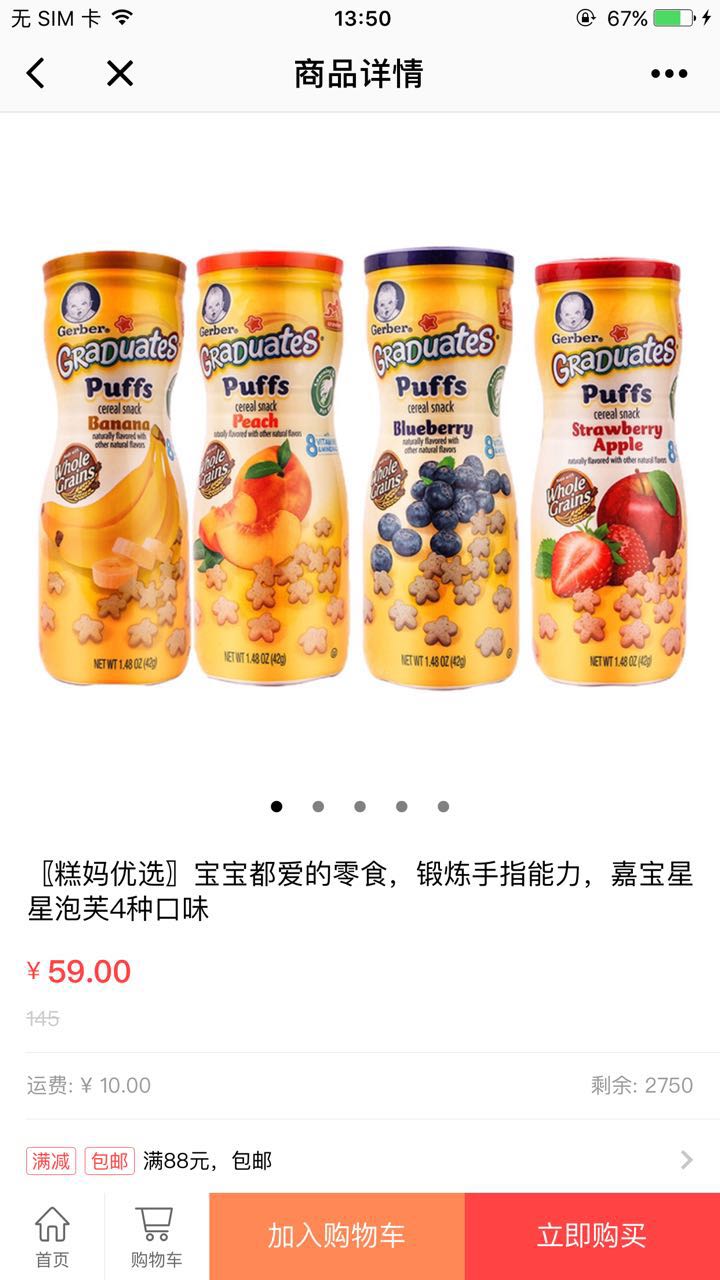Go to the 首页 home tab
This screenshot has width=720, height=1280.
(52, 1236)
